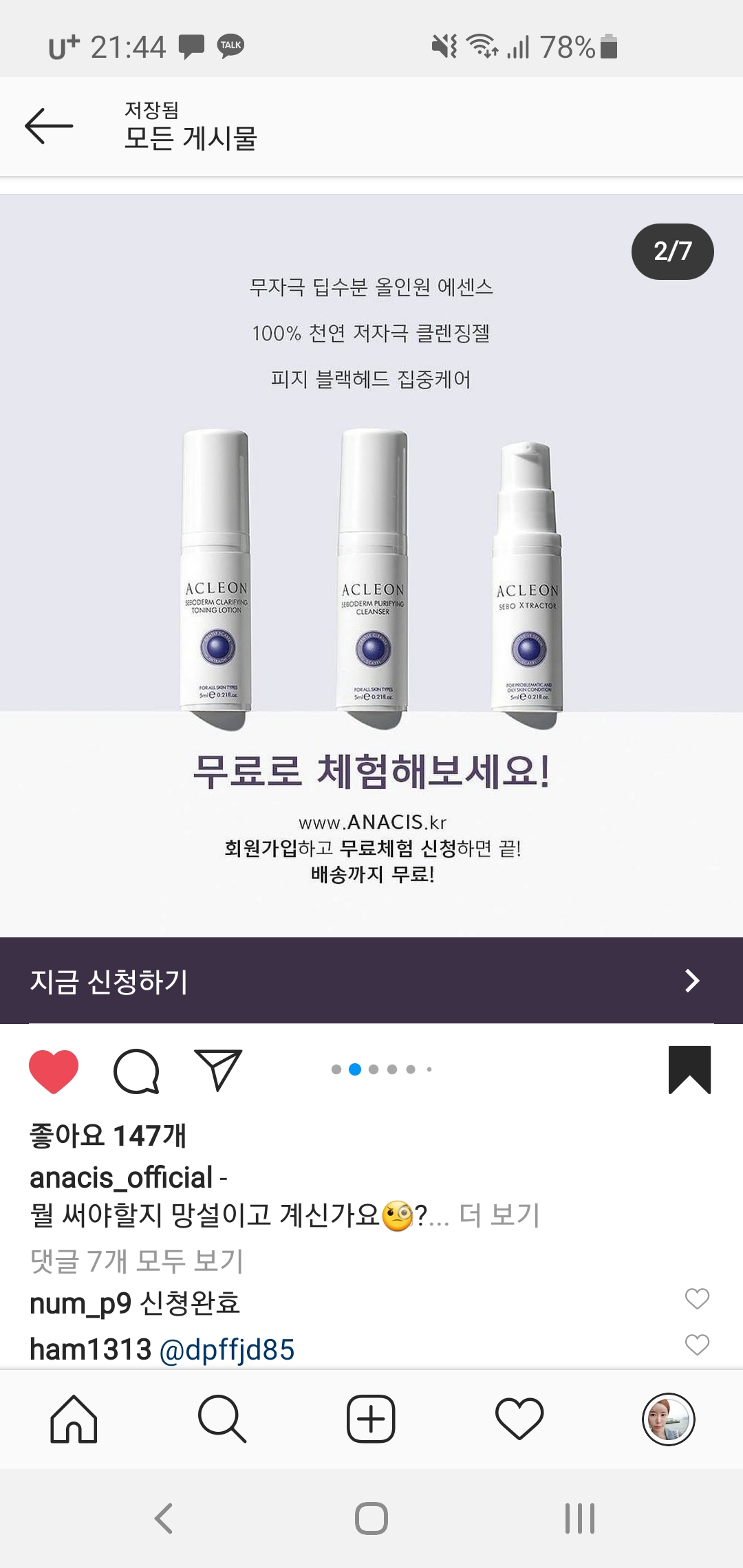
Task: Tap the system home button
Action: 371,1518
